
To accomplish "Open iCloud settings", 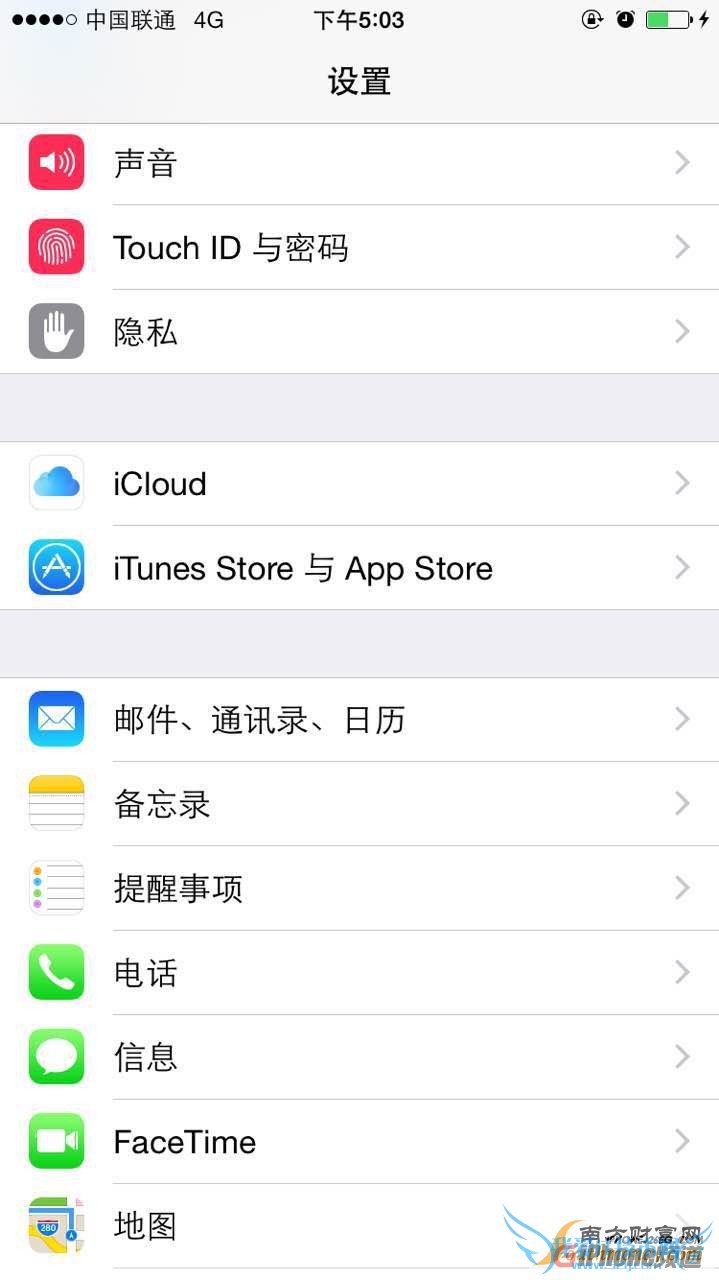I will [359, 484].
